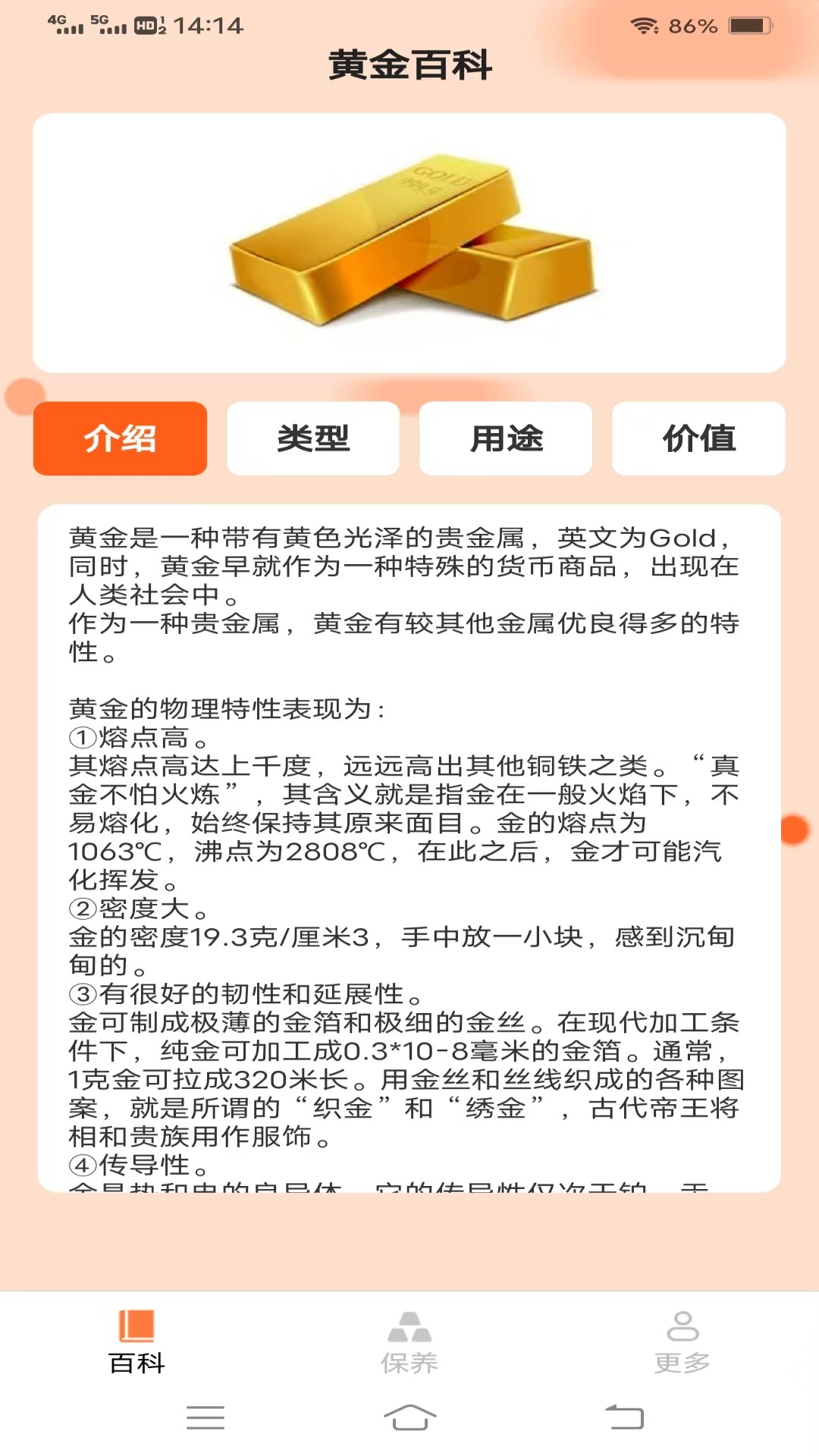Open the 更多 bottom tab
The height and width of the screenshot is (1456, 819).
(682, 1342)
